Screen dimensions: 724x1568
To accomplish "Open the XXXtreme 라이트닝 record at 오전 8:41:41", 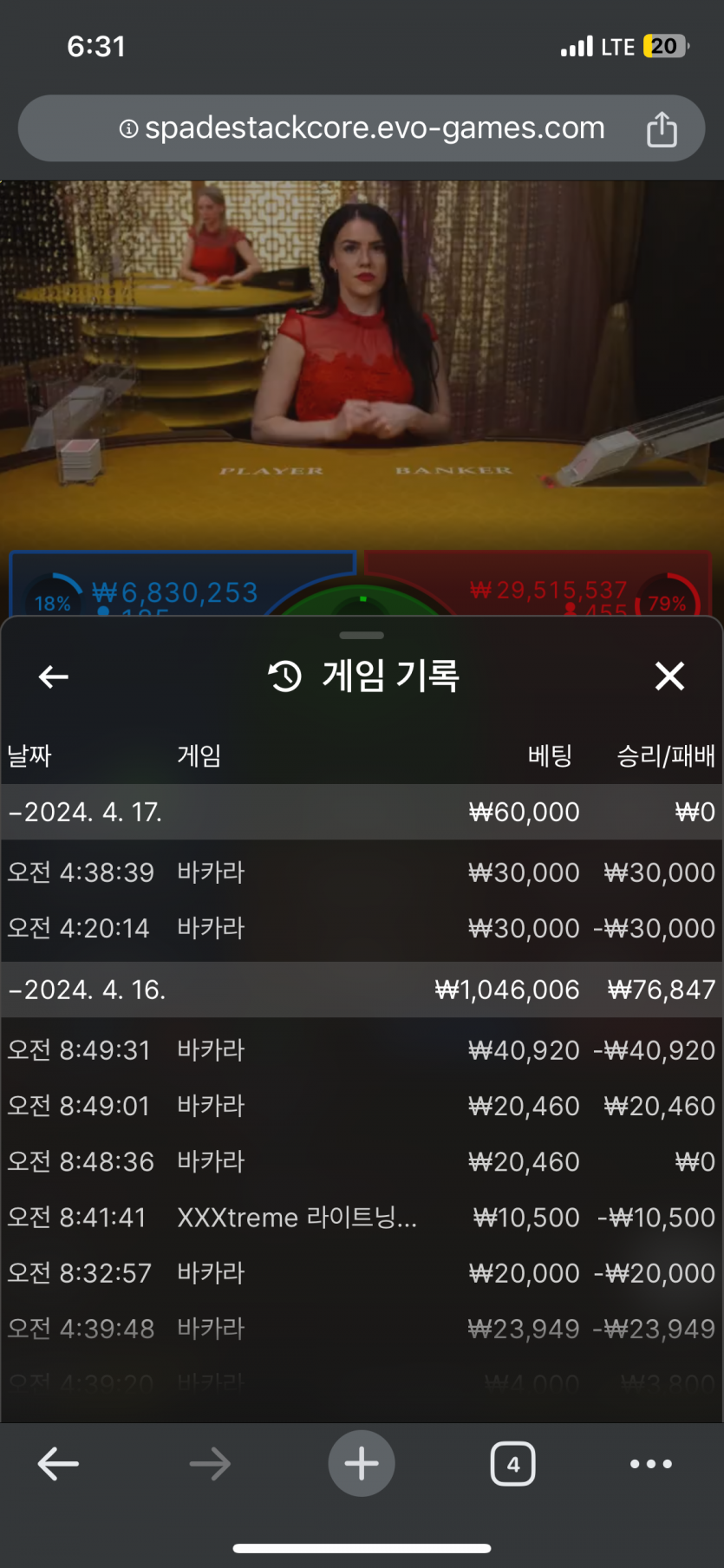I will point(362,1218).
